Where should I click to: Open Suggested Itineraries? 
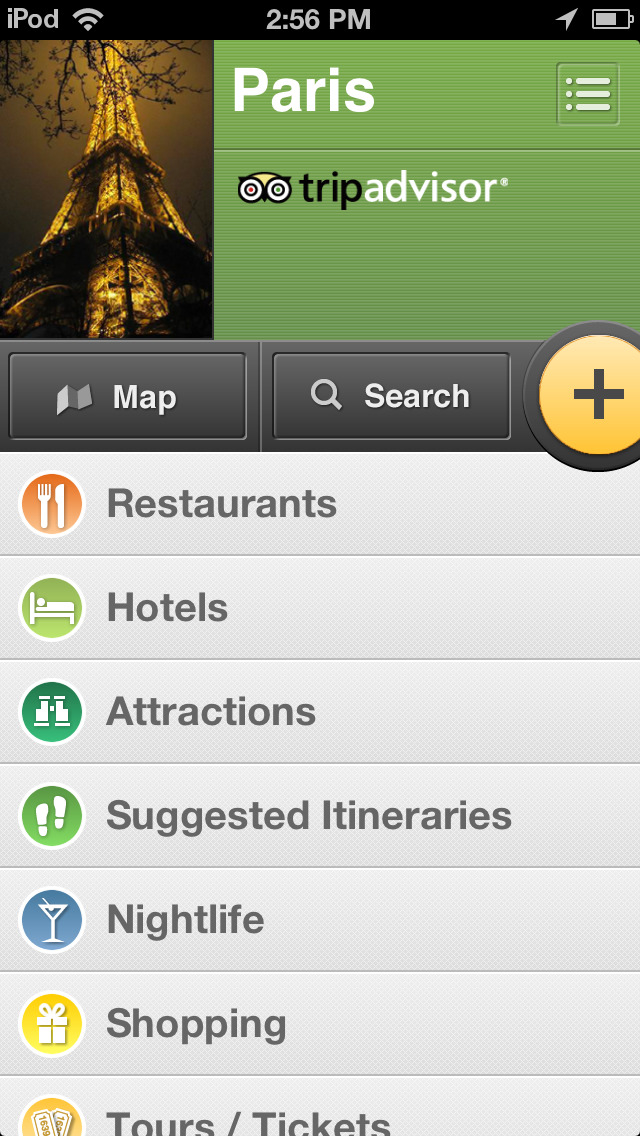pos(320,816)
